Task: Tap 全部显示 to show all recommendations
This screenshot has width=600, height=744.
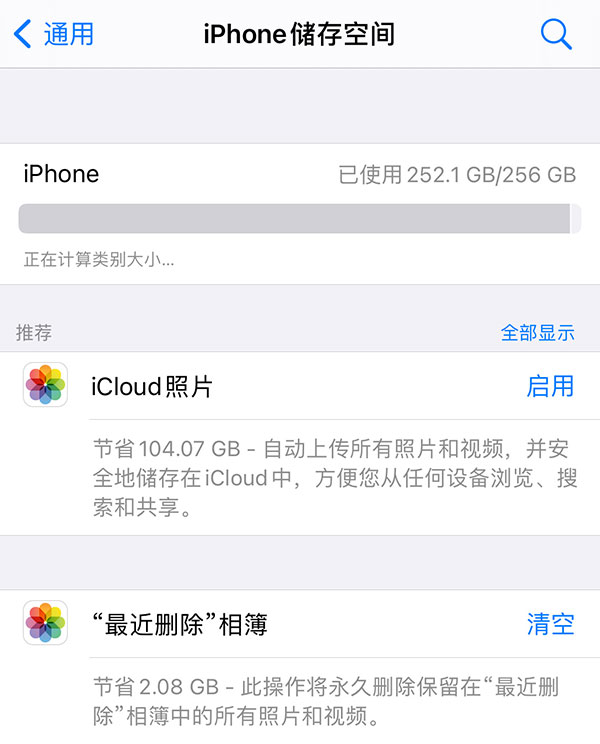Action: [537, 333]
